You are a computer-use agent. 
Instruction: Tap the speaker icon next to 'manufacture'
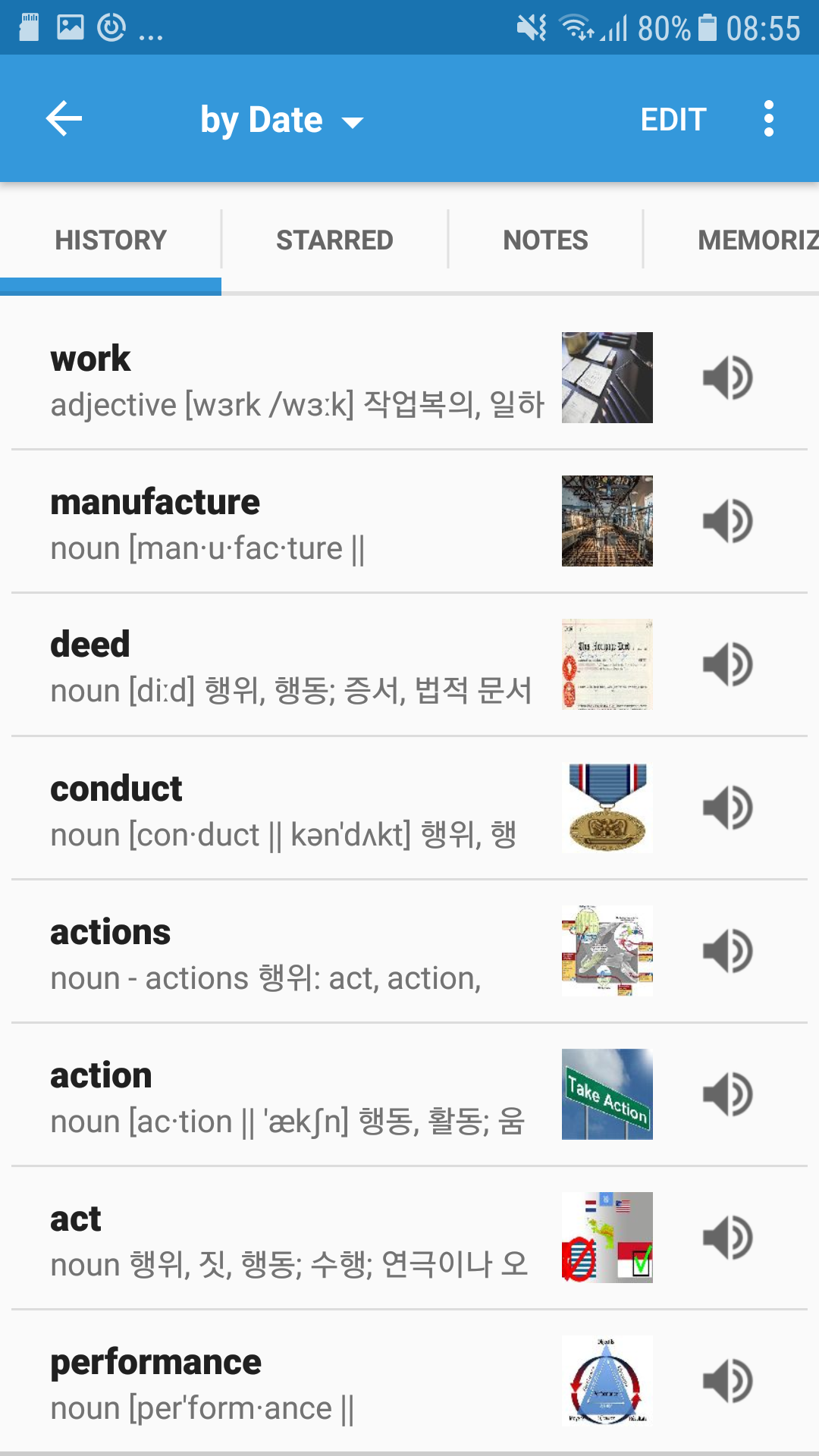728,519
